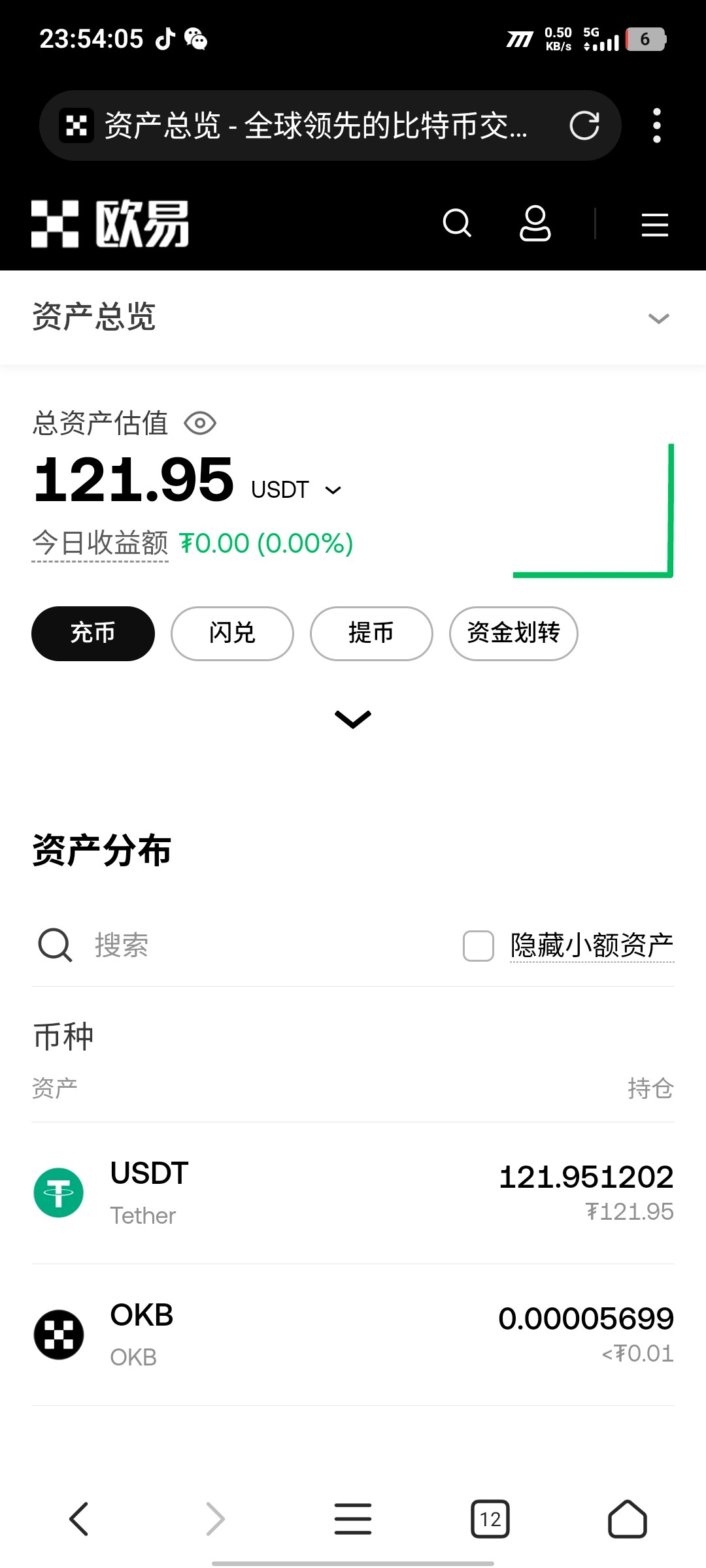Change the USDT valuation currency

tap(296, 489)
